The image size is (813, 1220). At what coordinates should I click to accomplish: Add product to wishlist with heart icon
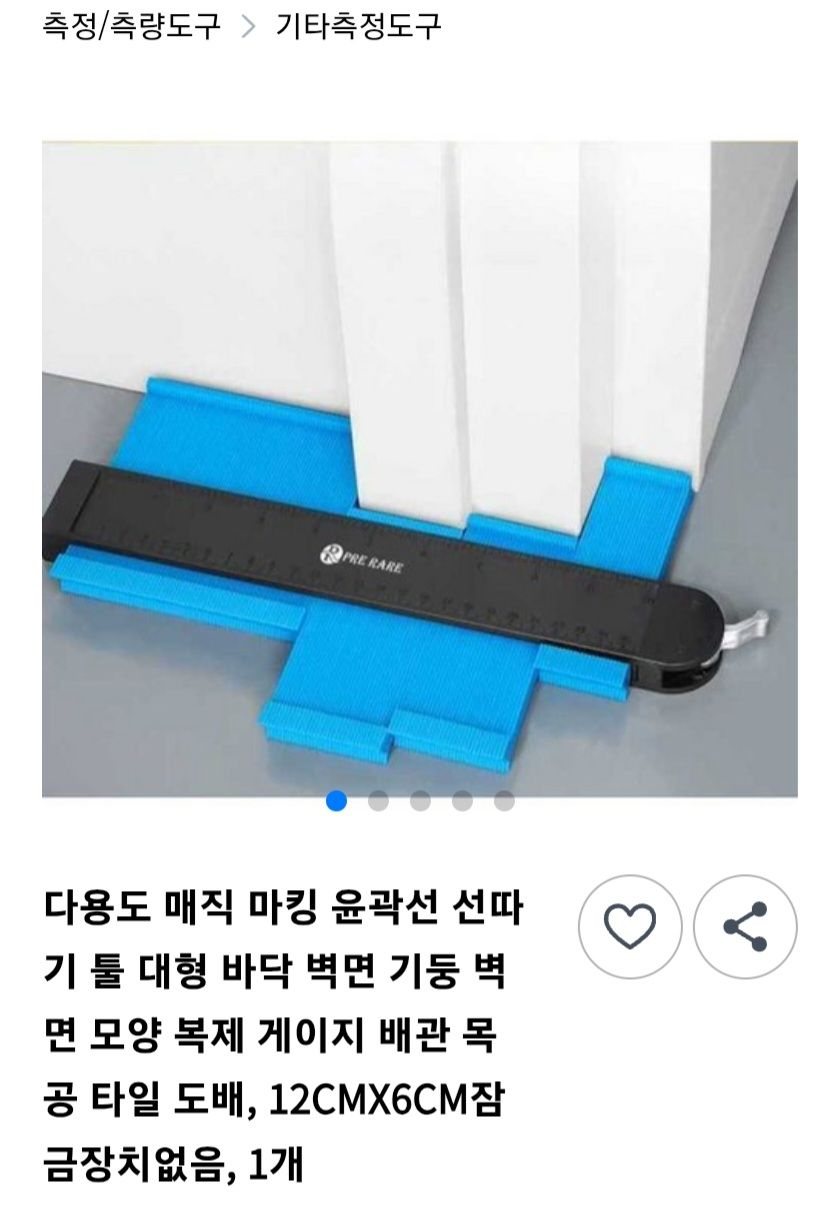(x=630, y=926)
